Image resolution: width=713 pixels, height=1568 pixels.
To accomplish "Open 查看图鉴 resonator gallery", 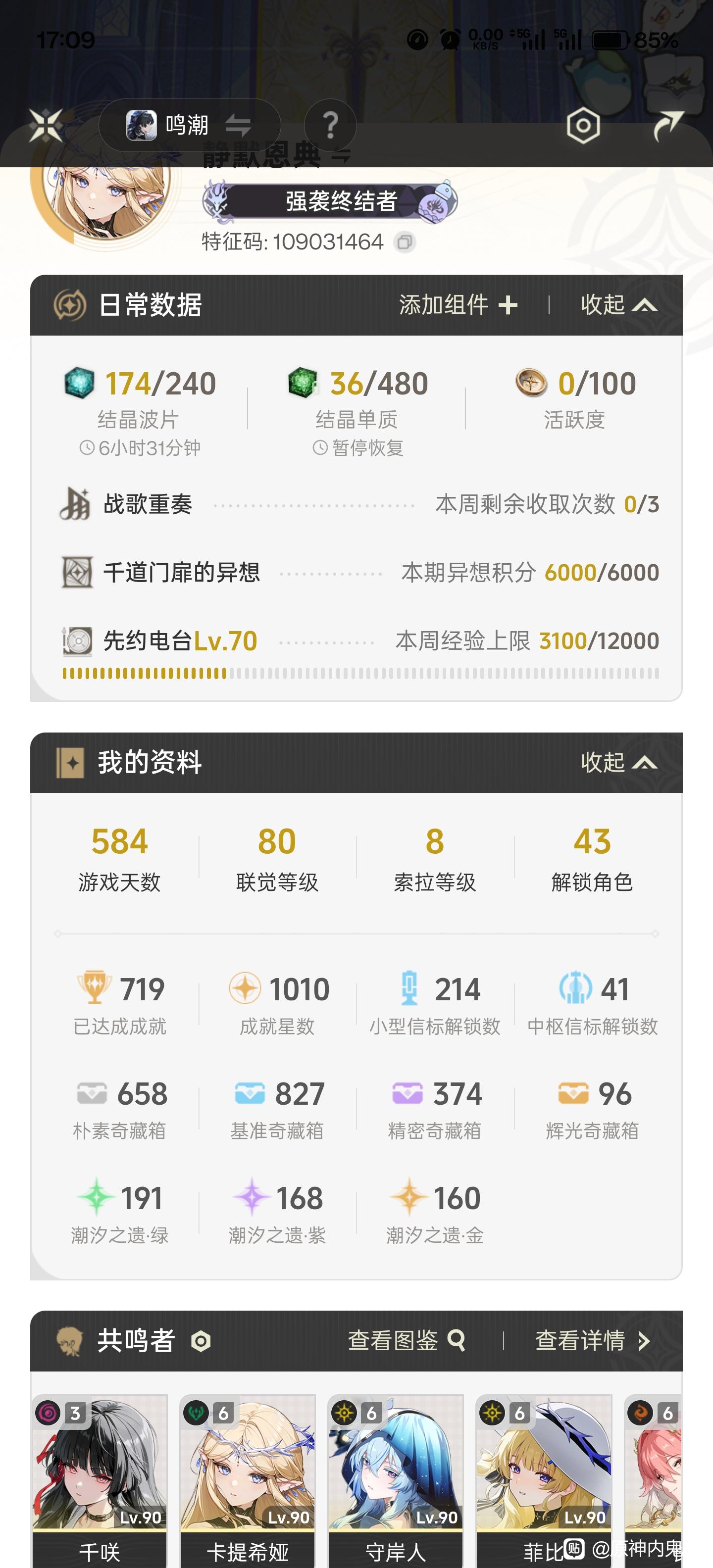I will (x=406, y=1340).
